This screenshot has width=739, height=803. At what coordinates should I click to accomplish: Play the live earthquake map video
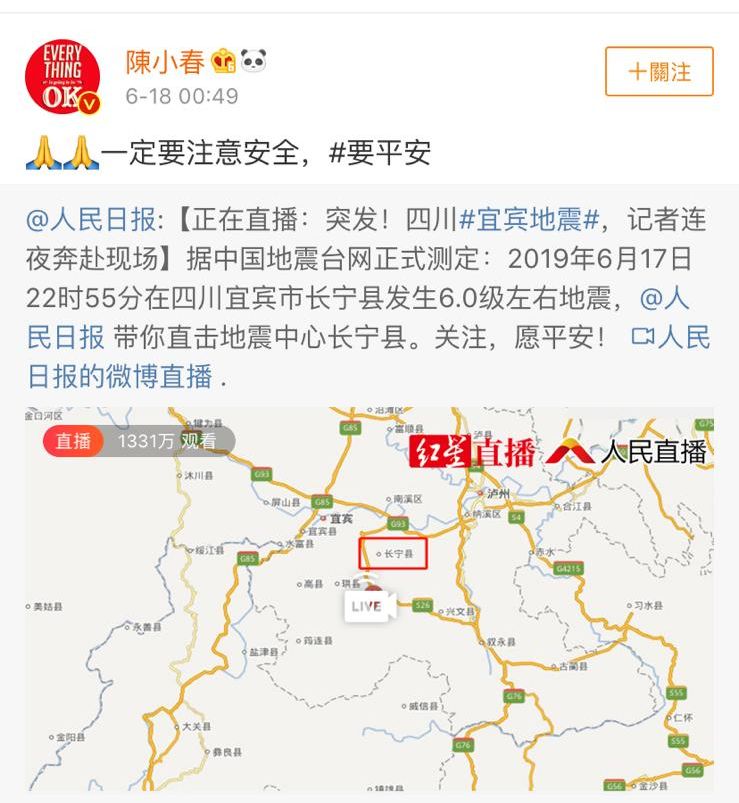368,605
